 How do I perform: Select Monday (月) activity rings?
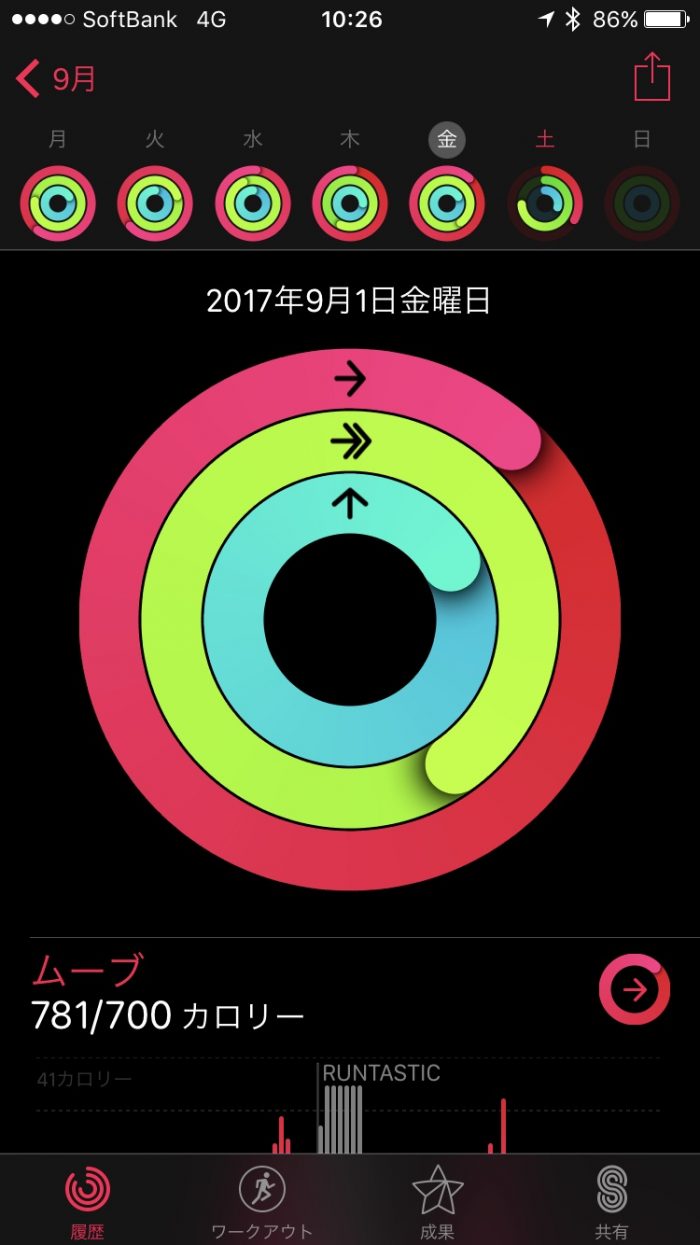click(58, 204)
